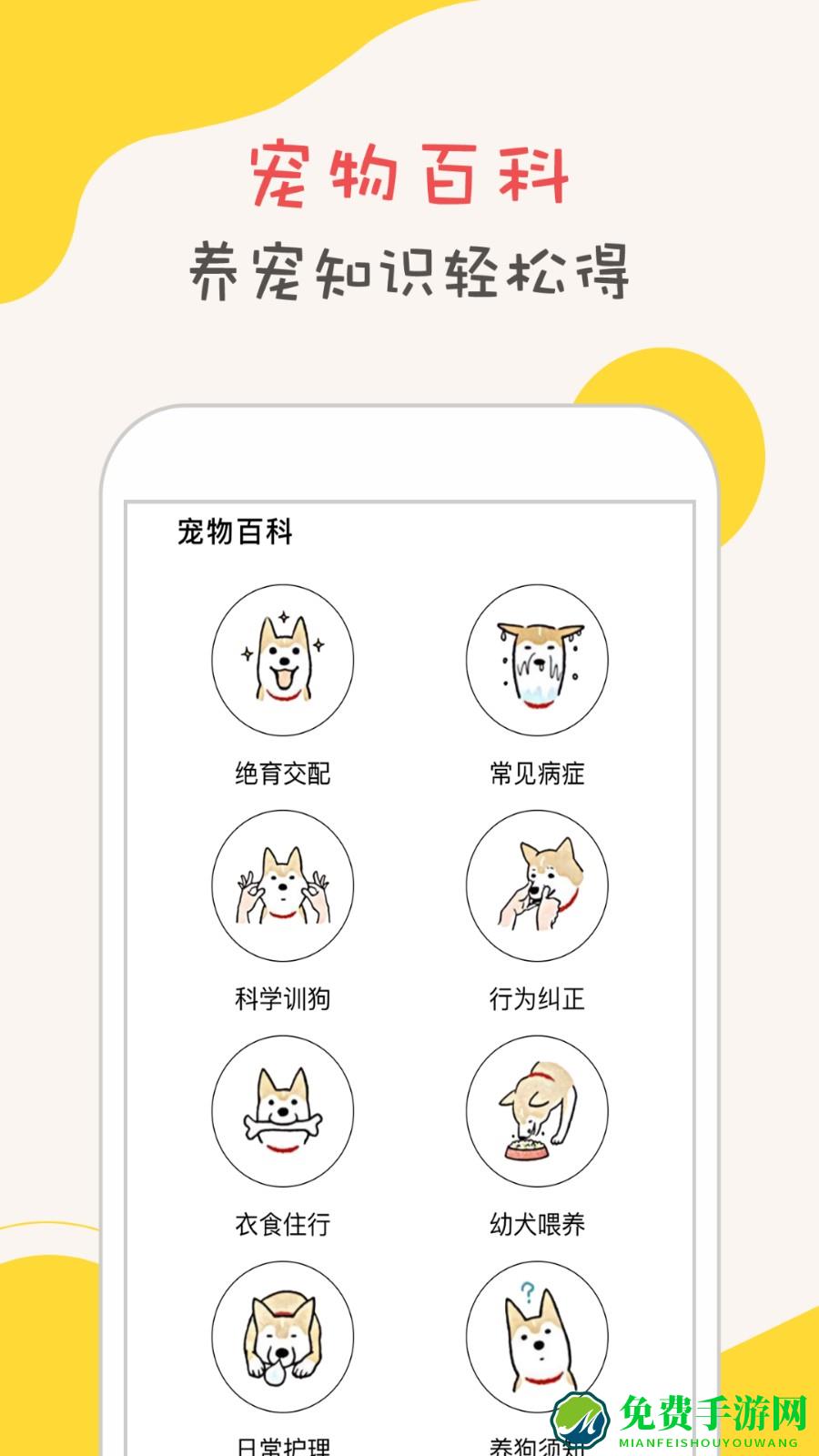The image size is (819, 1456).
Task: Open 科学训狗 via its text label
Action: point(283,998)
